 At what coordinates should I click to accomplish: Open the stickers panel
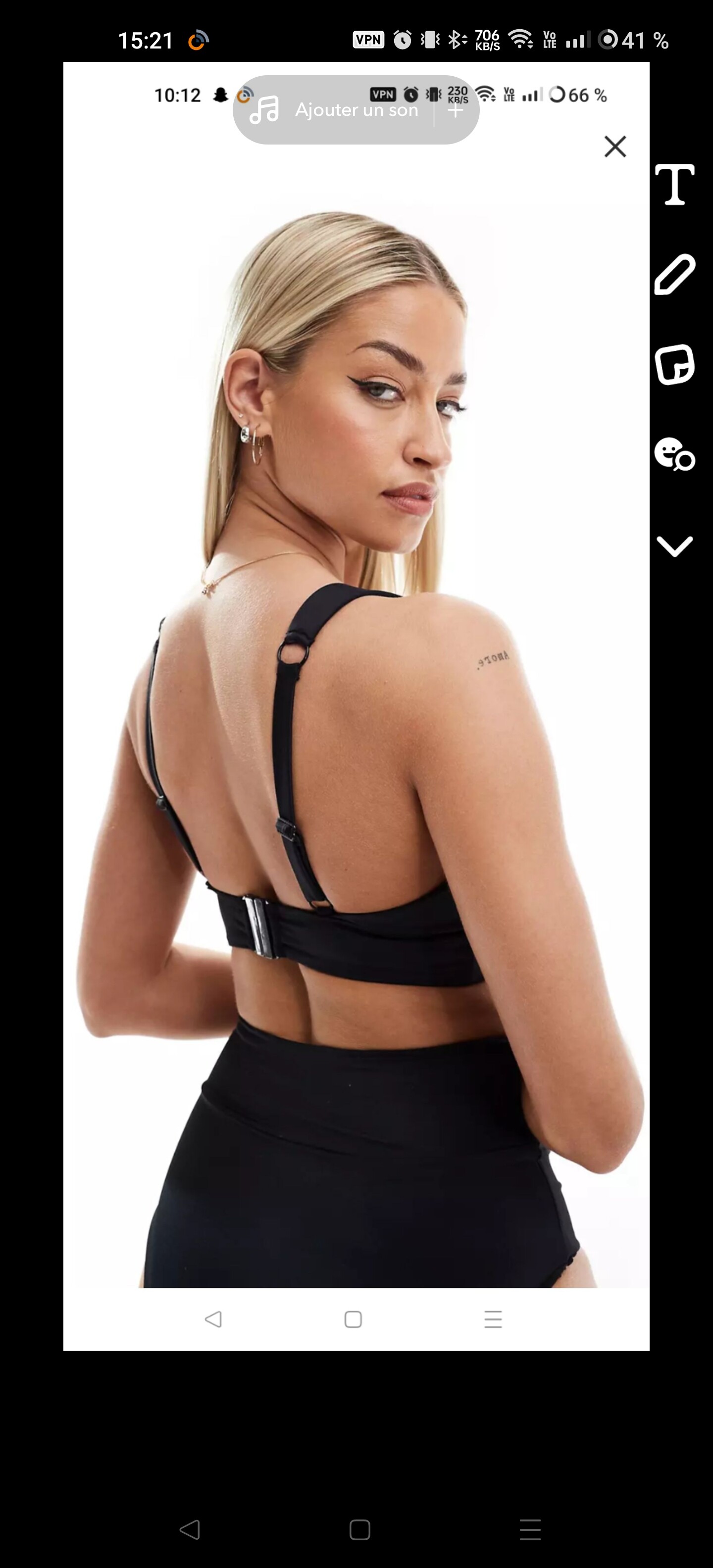(x=675, y=364)
